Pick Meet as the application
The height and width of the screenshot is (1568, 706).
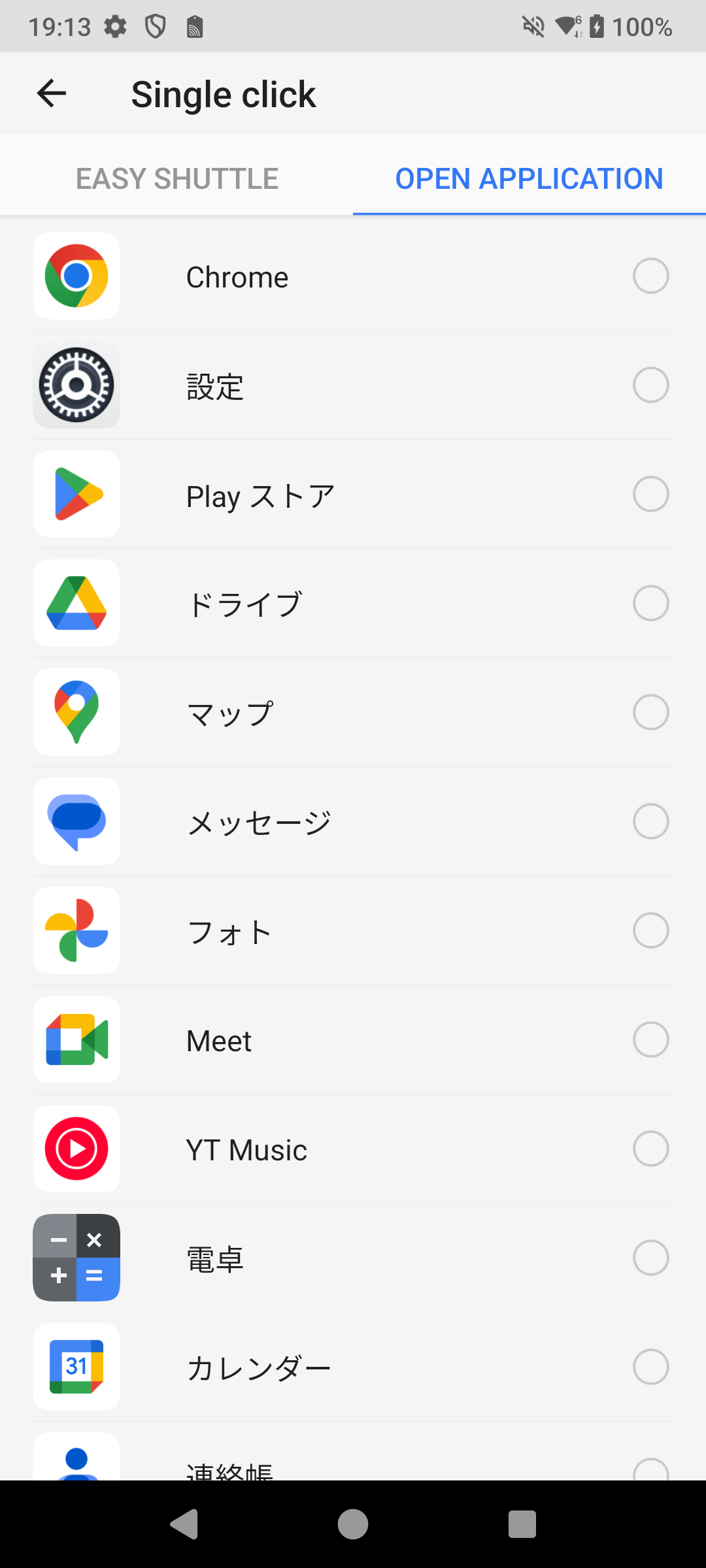tap(650, 1039)
